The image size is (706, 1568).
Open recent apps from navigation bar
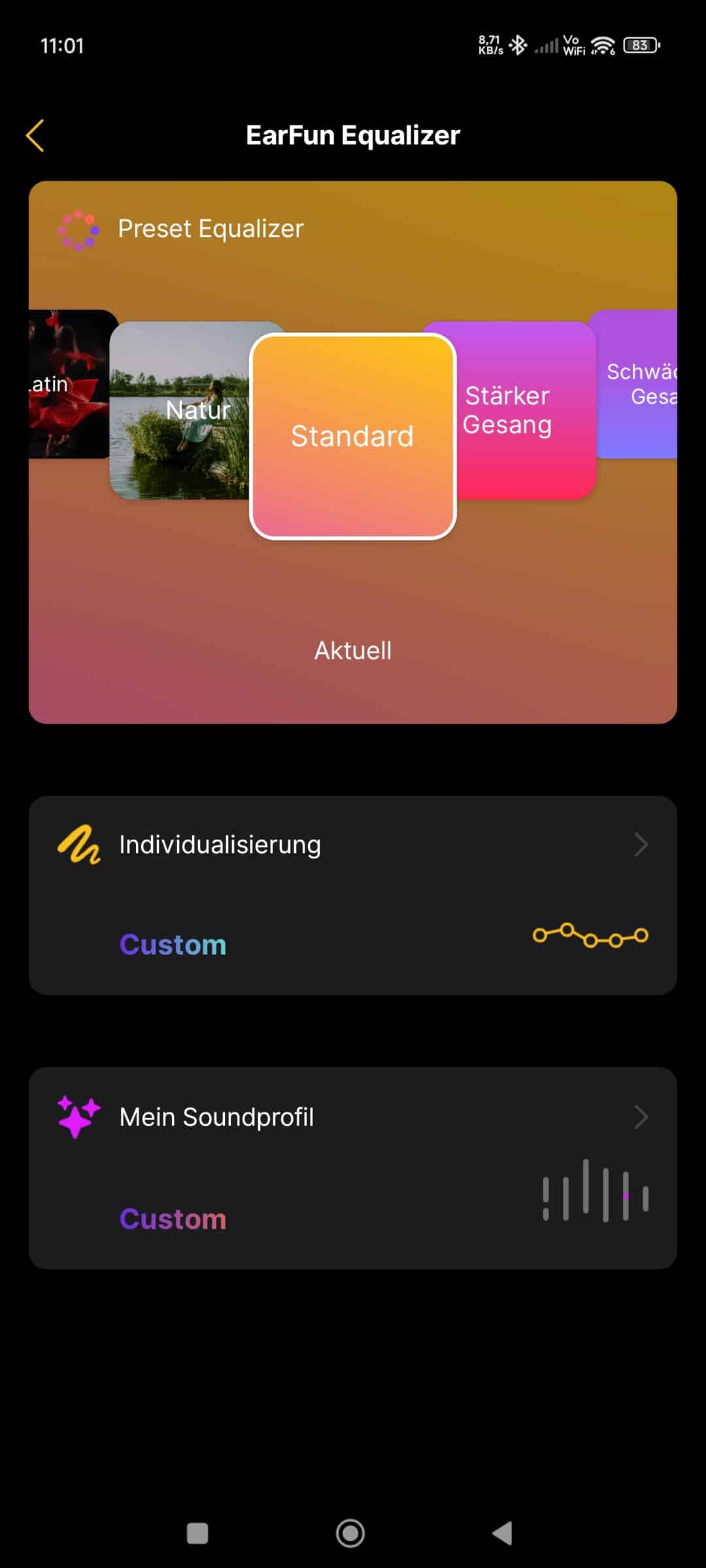tap(197, 1533)
